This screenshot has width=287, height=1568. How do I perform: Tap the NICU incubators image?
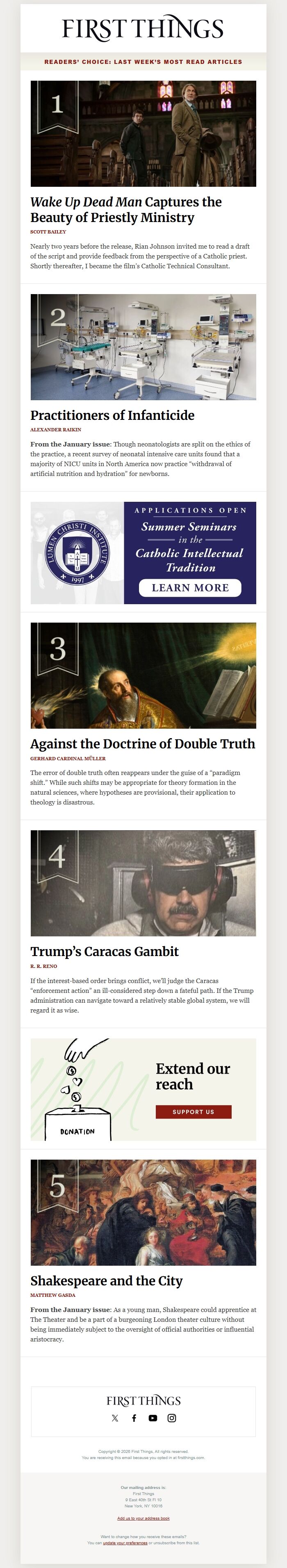[x=143, y=347]
